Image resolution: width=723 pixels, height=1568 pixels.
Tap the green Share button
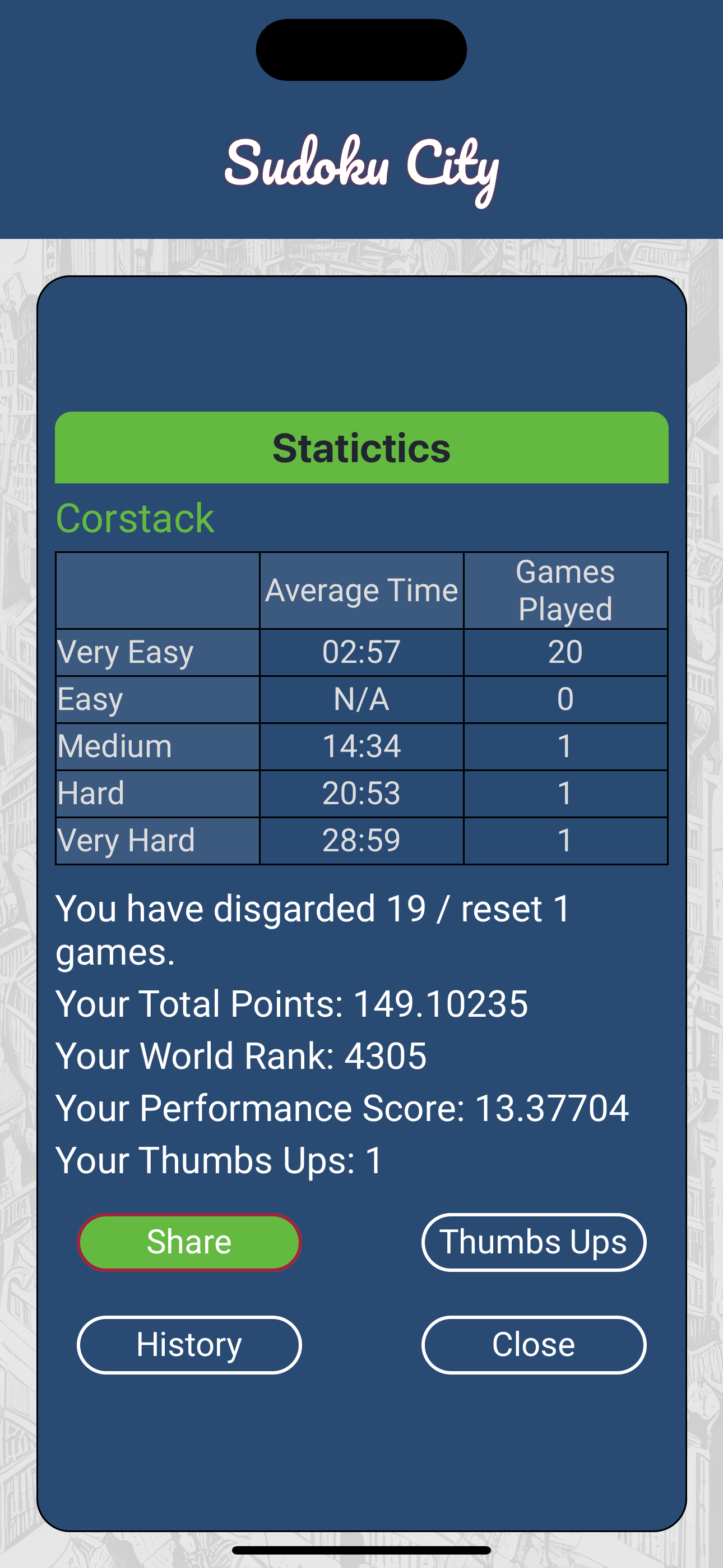[189, 1242]
